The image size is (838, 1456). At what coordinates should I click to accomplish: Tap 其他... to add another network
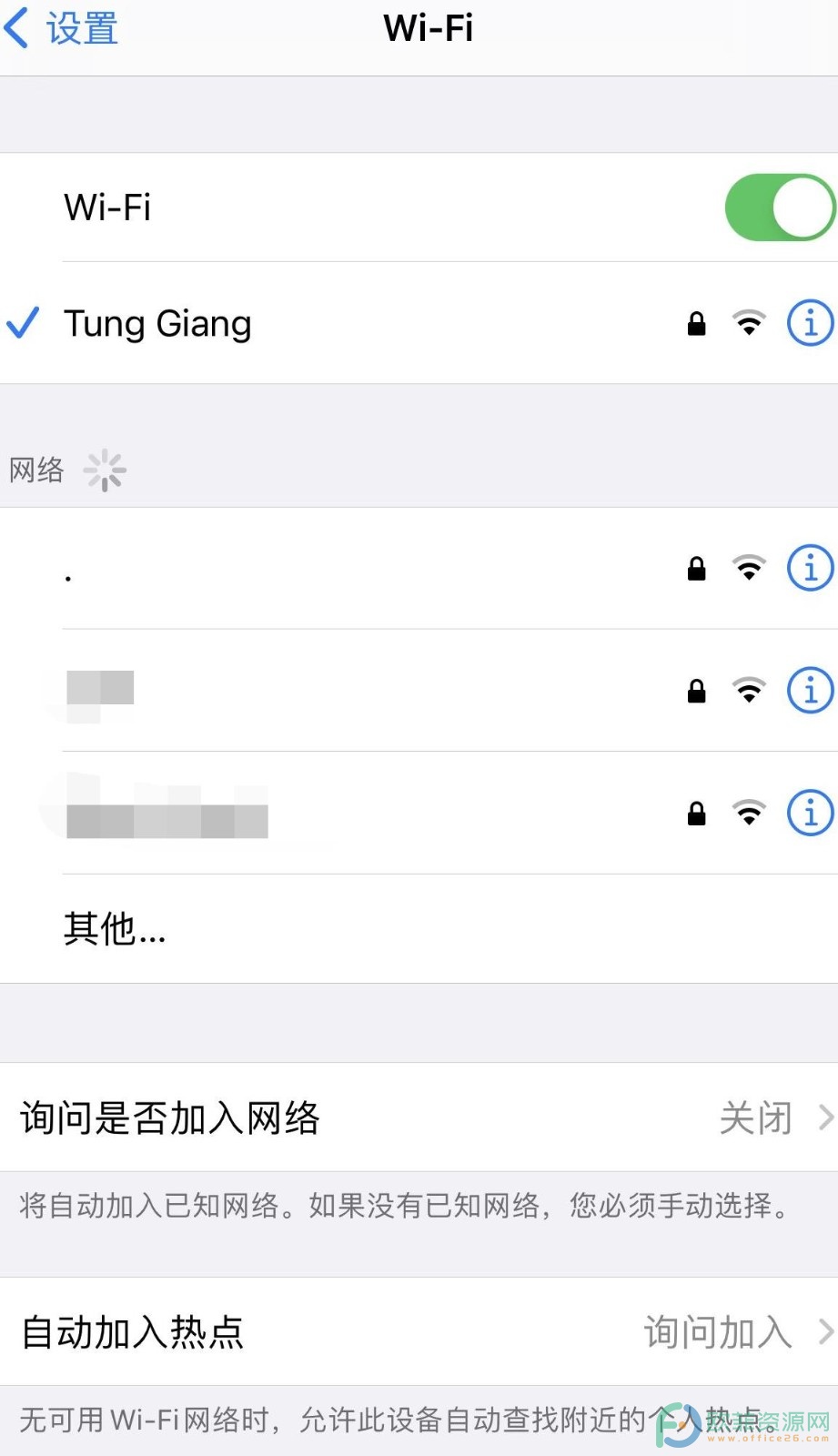116,929
